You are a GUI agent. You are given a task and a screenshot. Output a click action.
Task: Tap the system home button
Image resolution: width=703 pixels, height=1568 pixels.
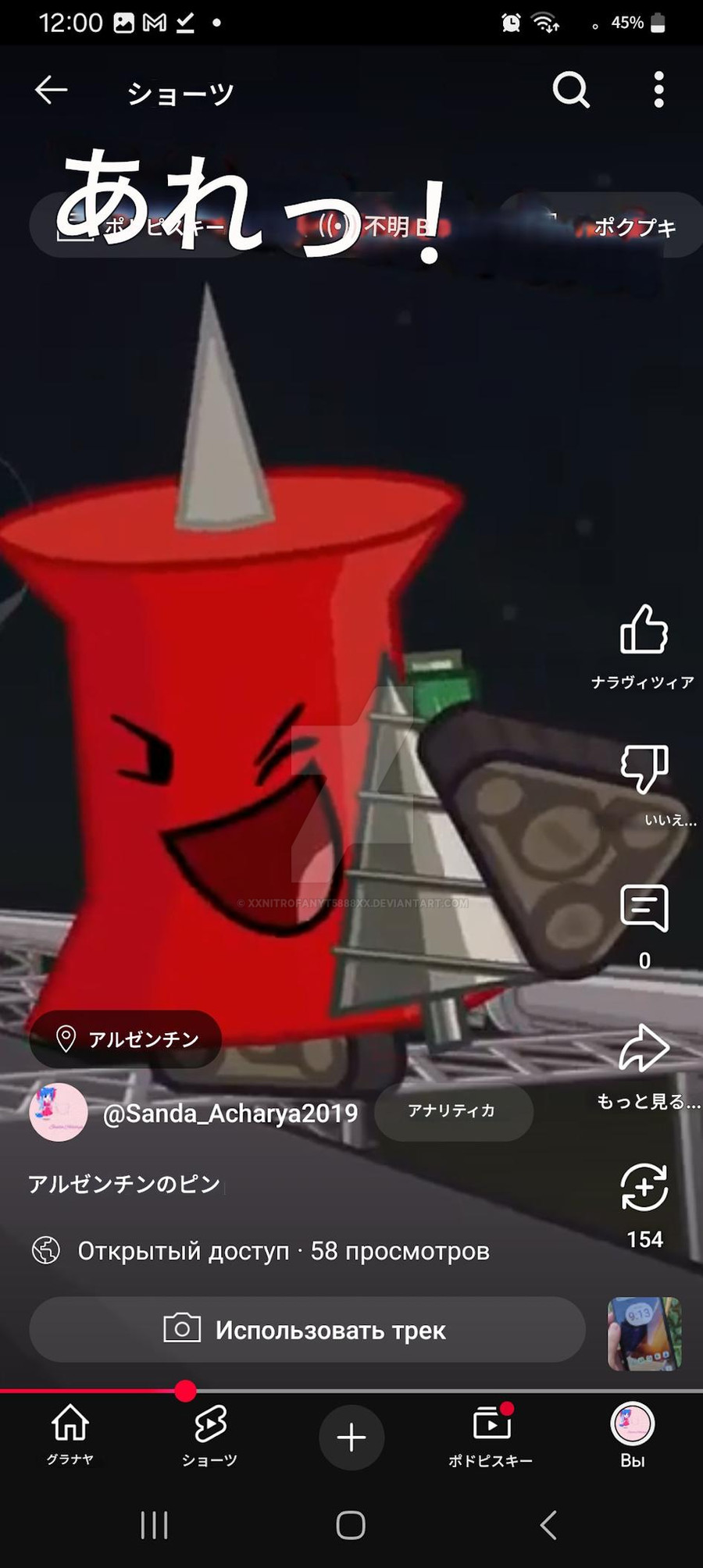coord(351,1525)
